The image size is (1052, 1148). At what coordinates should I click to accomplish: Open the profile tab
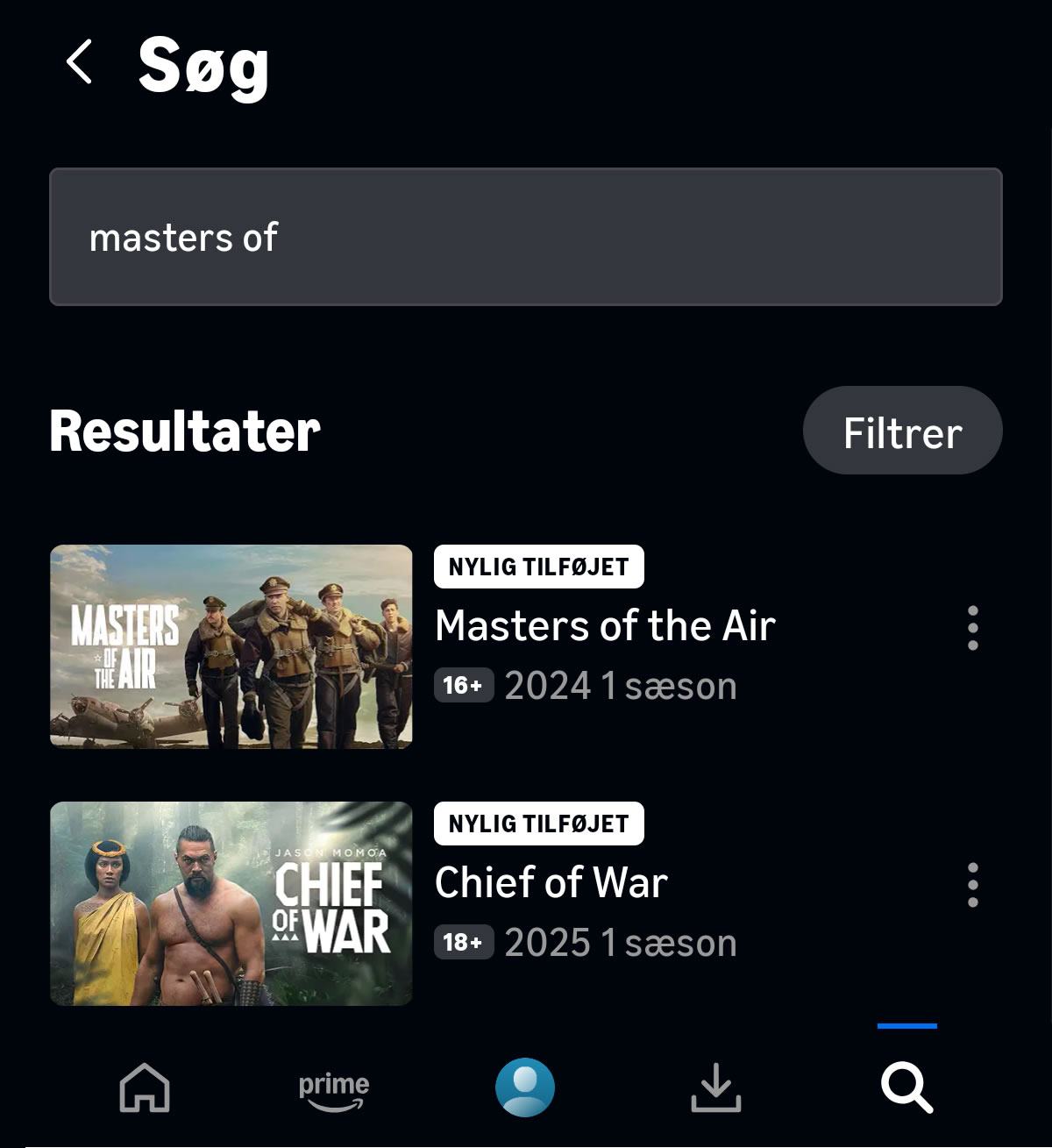525,1087
